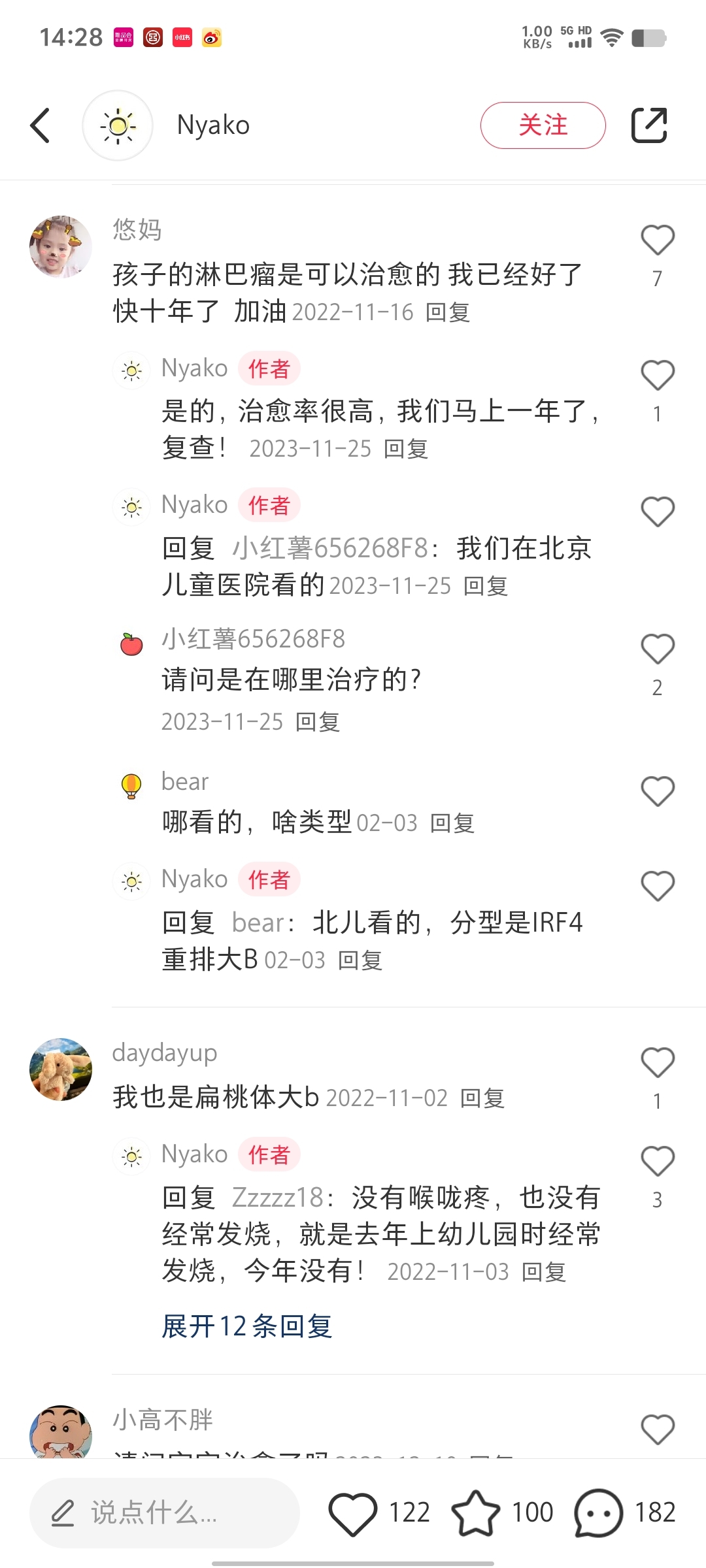Open the 说点什么 comment input
The height and width of the screenshot is (1568, 706).
165,1512
